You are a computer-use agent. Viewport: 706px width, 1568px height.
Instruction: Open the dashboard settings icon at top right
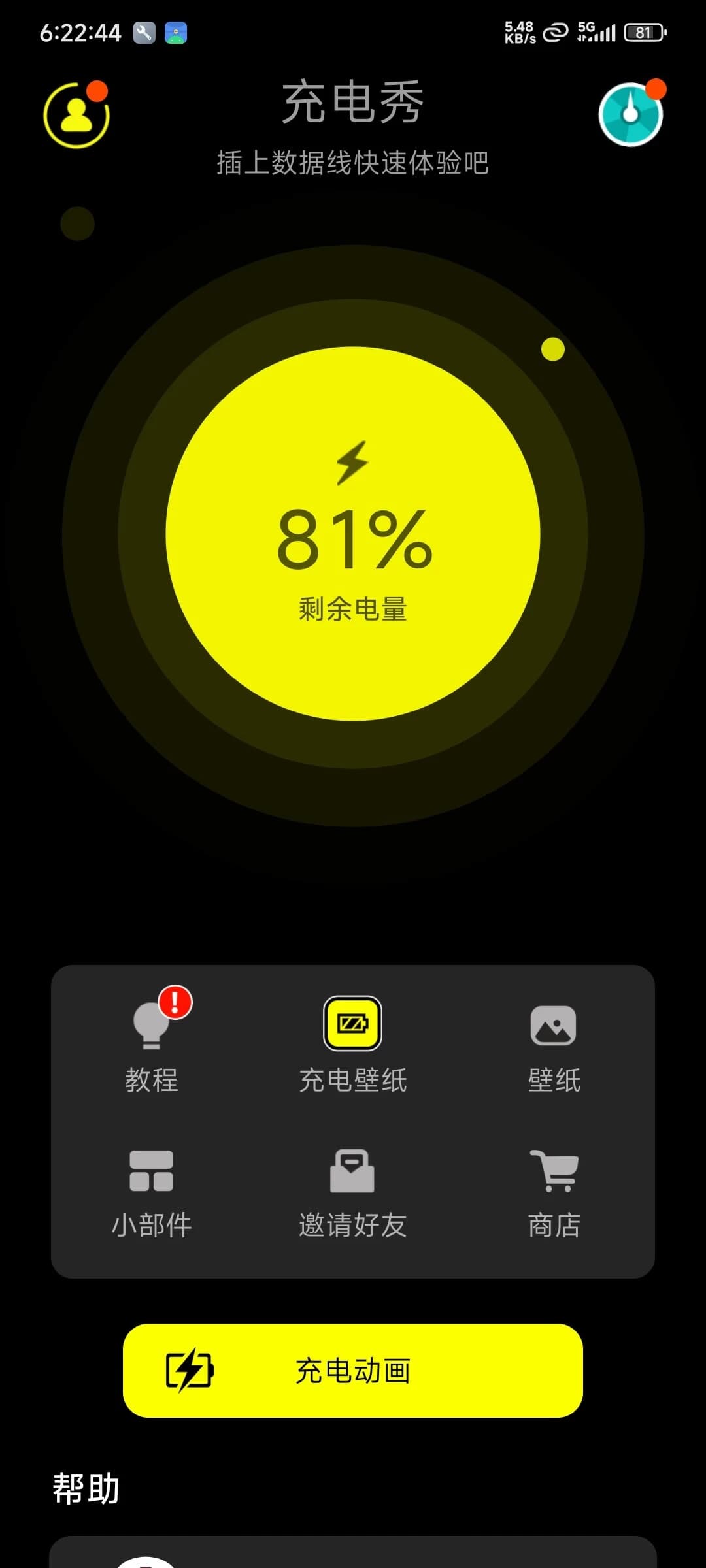630,116
